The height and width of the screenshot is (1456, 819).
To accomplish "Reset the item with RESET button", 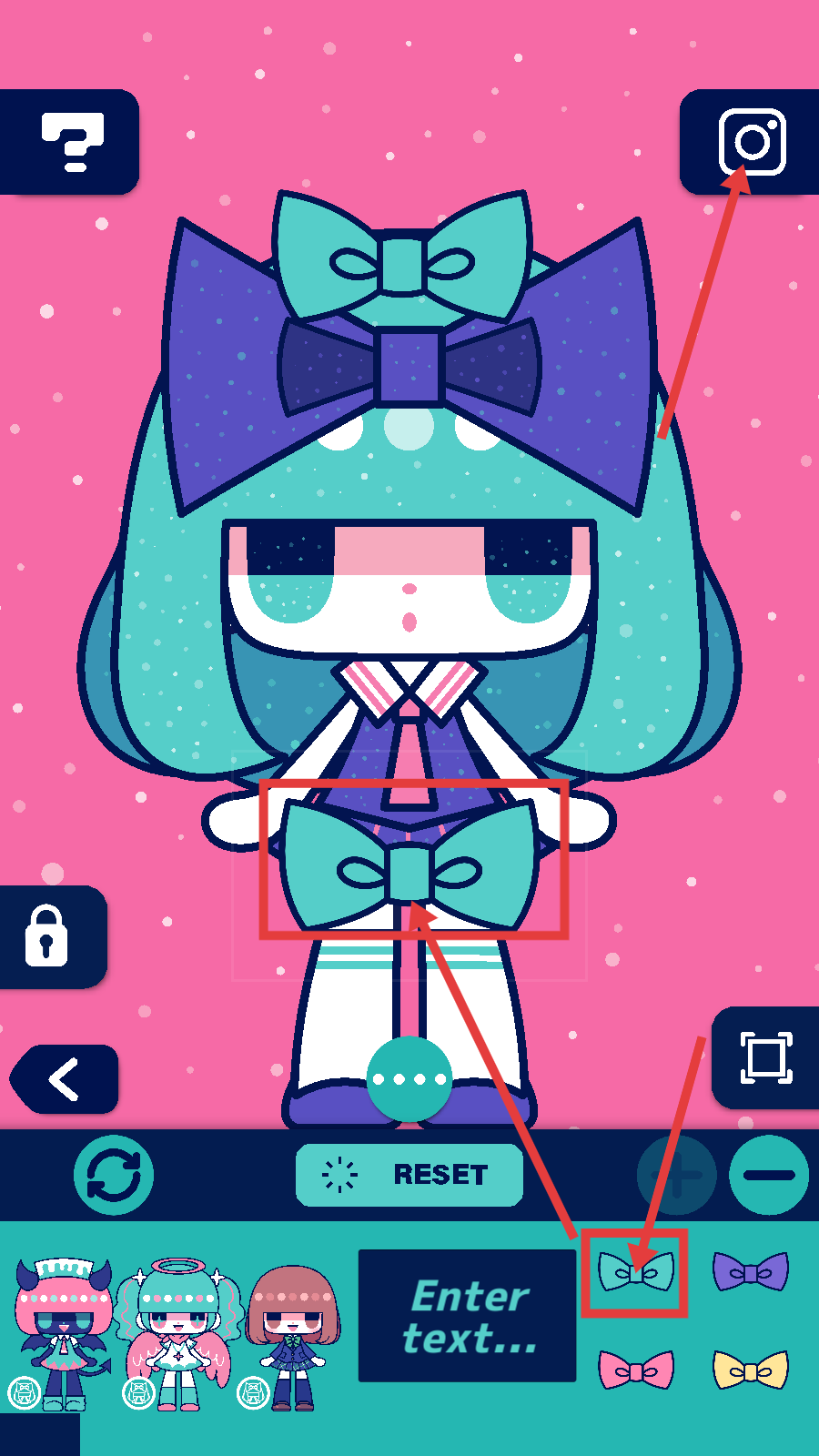I will tap(409, 1175).
